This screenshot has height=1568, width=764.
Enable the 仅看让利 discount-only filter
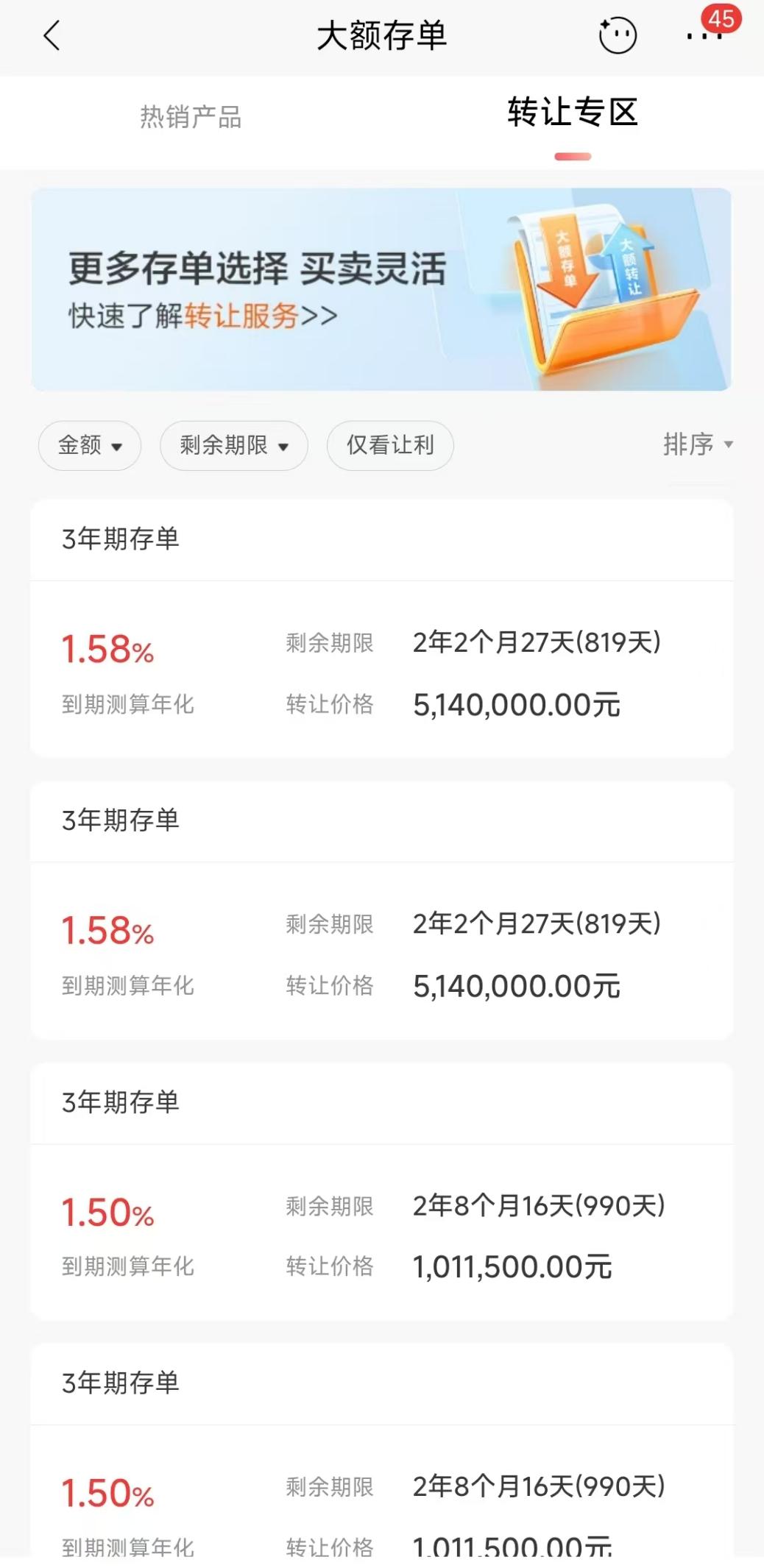coord(390,446)
